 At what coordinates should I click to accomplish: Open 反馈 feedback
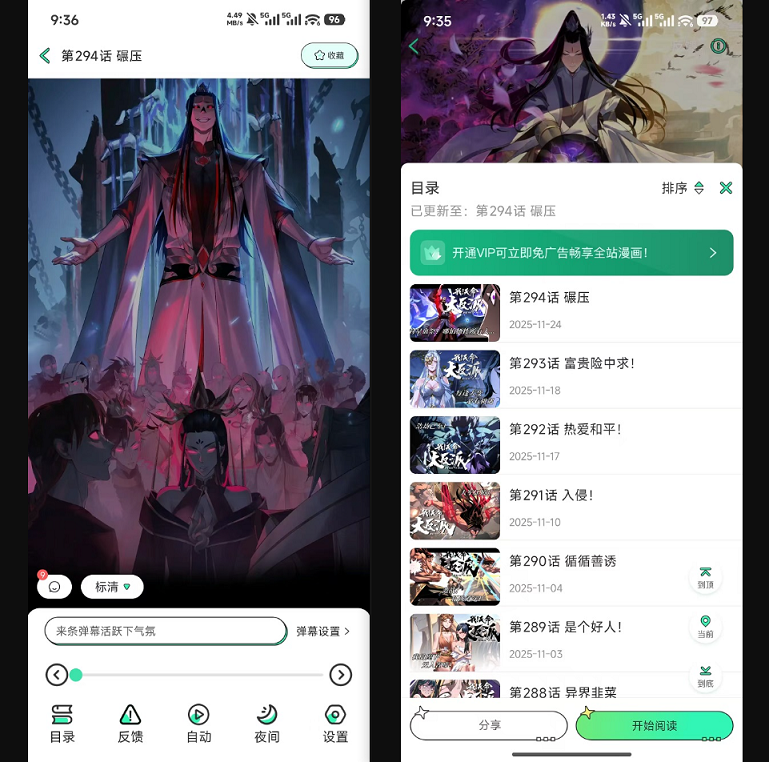[x=130, y=723]
